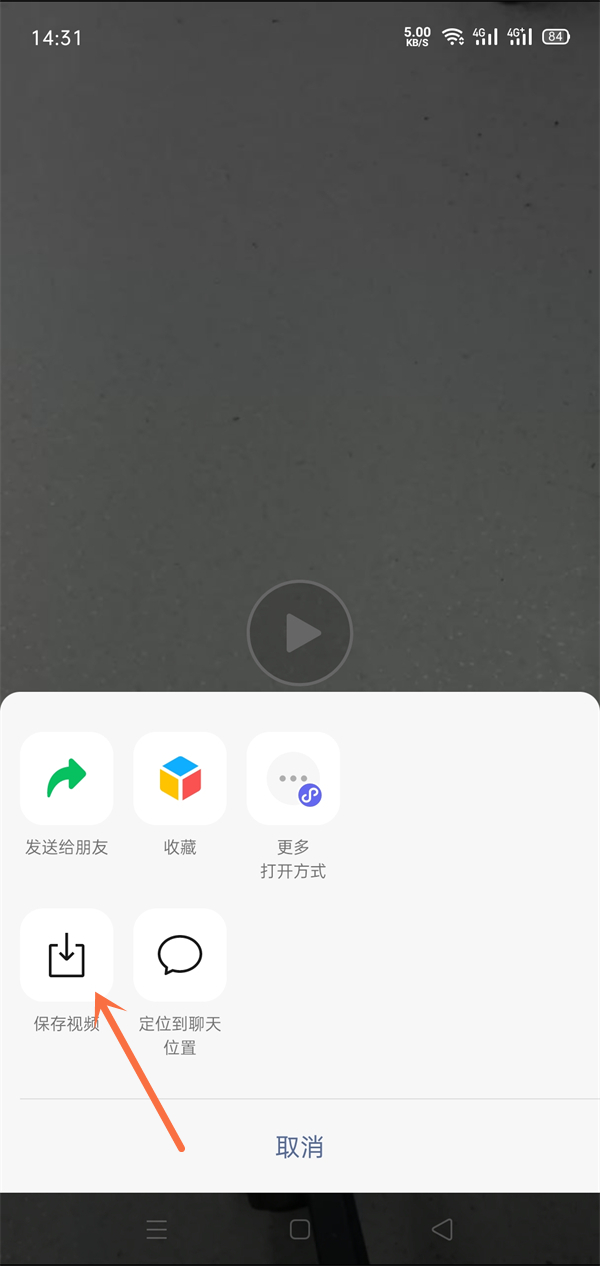Tap the system home button
Screen dimensions: 600x1266
pos(299,1229)
